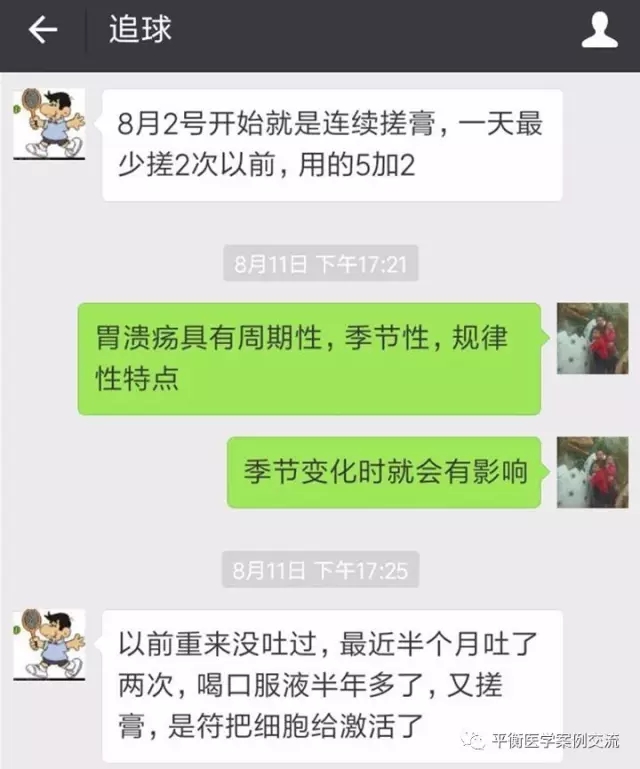Open 追球's avatar beside the 8月2号 message
This screenshot has width=640, height=769.
pos(48,125)
